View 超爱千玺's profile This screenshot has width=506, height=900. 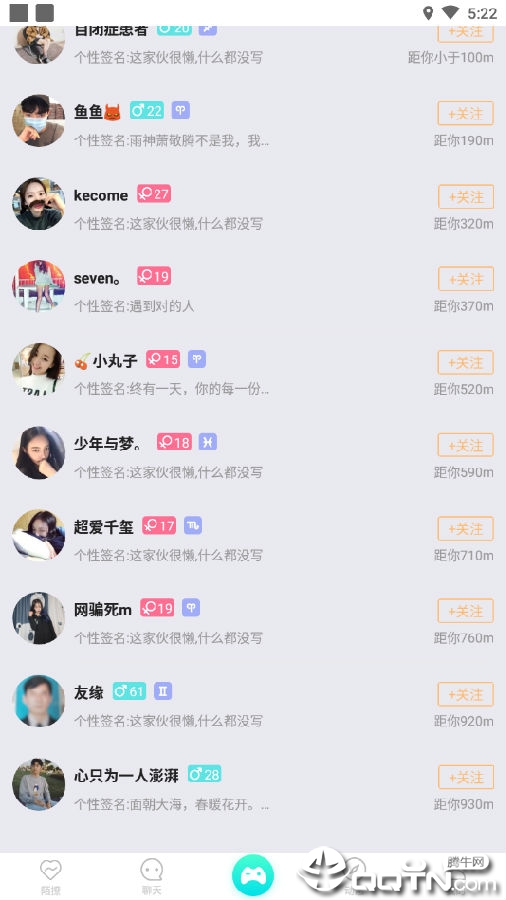(x=253, y=536)
